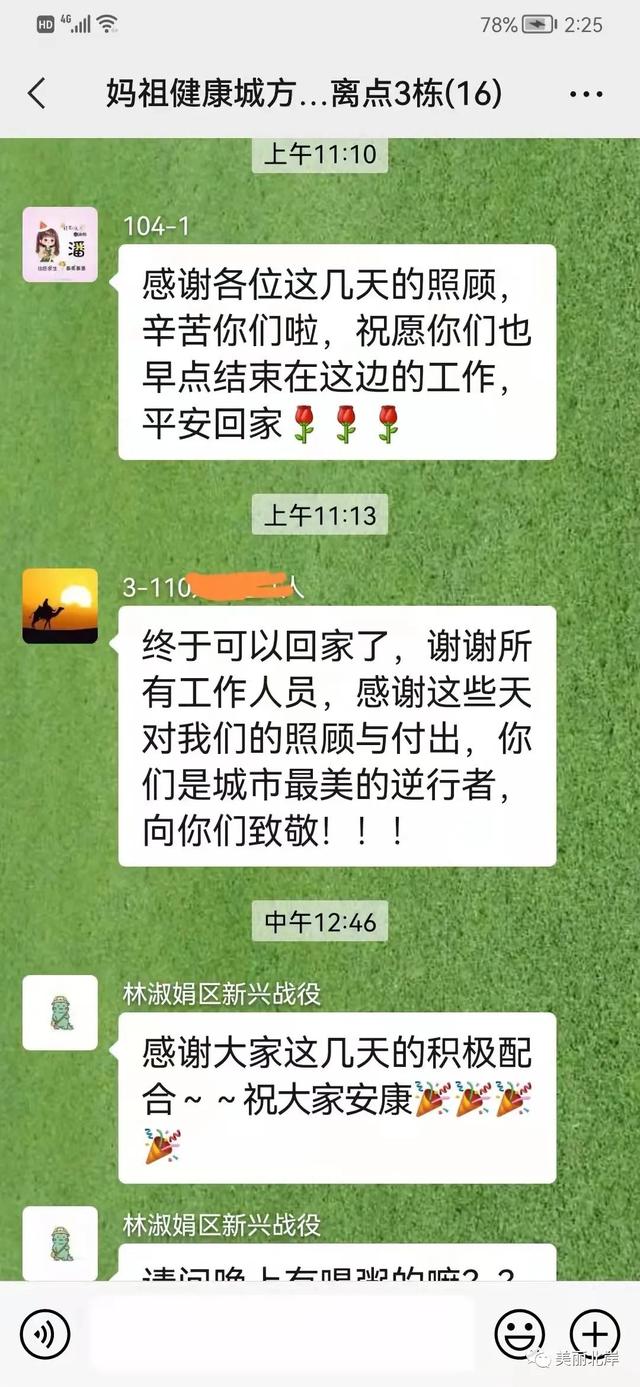The height and width of the screenshot is (1387, 640).
Task: Go back to the chat list
Action: coord(37,94)
